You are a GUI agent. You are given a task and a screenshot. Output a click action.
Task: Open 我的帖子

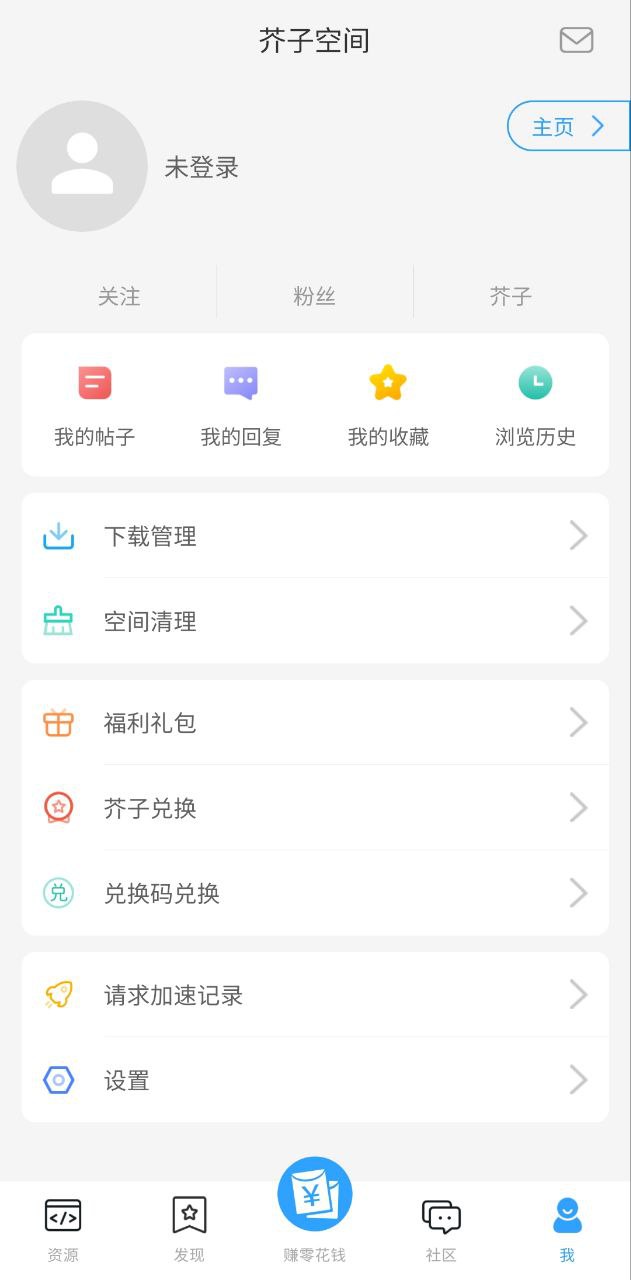click(x=94, y=406)
